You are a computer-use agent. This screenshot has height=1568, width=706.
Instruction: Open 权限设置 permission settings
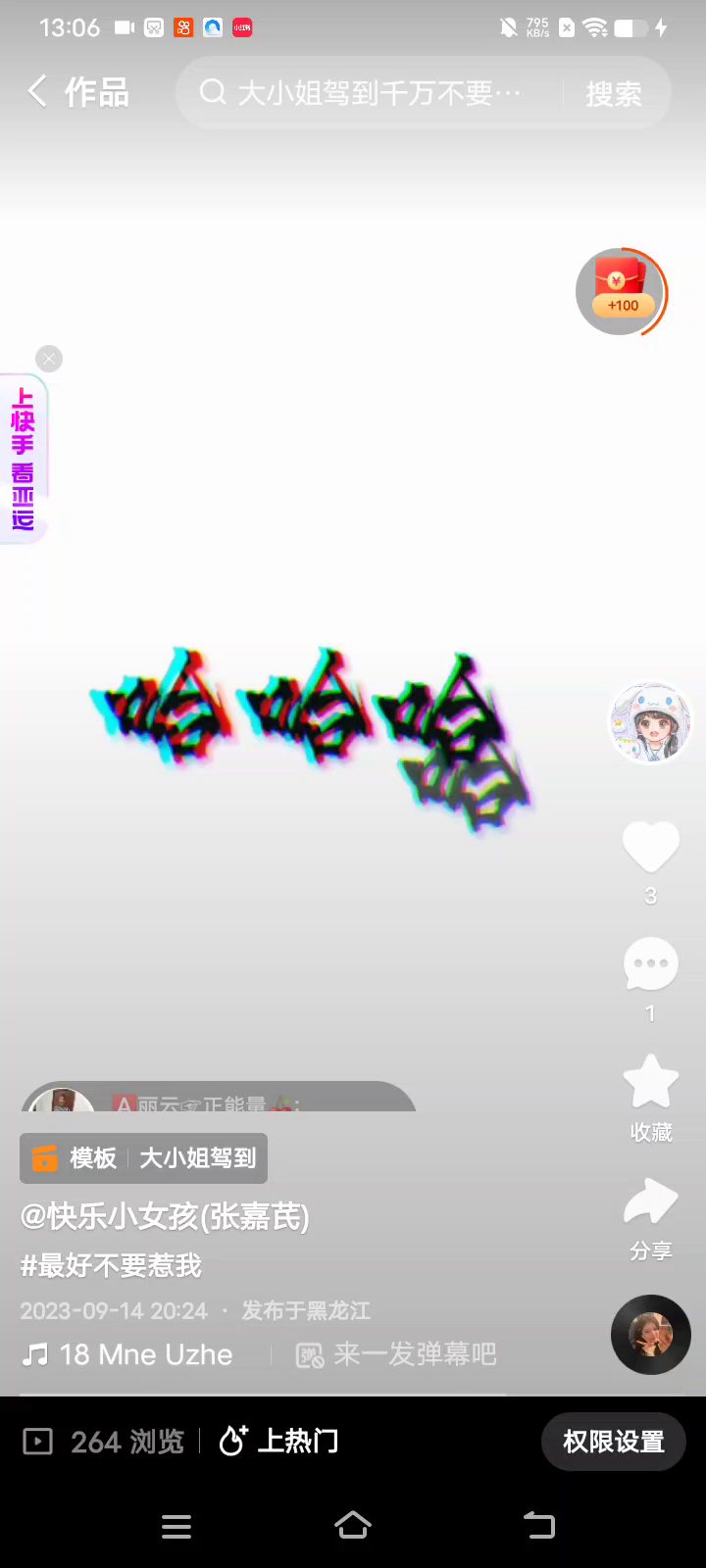[613, 1441]
